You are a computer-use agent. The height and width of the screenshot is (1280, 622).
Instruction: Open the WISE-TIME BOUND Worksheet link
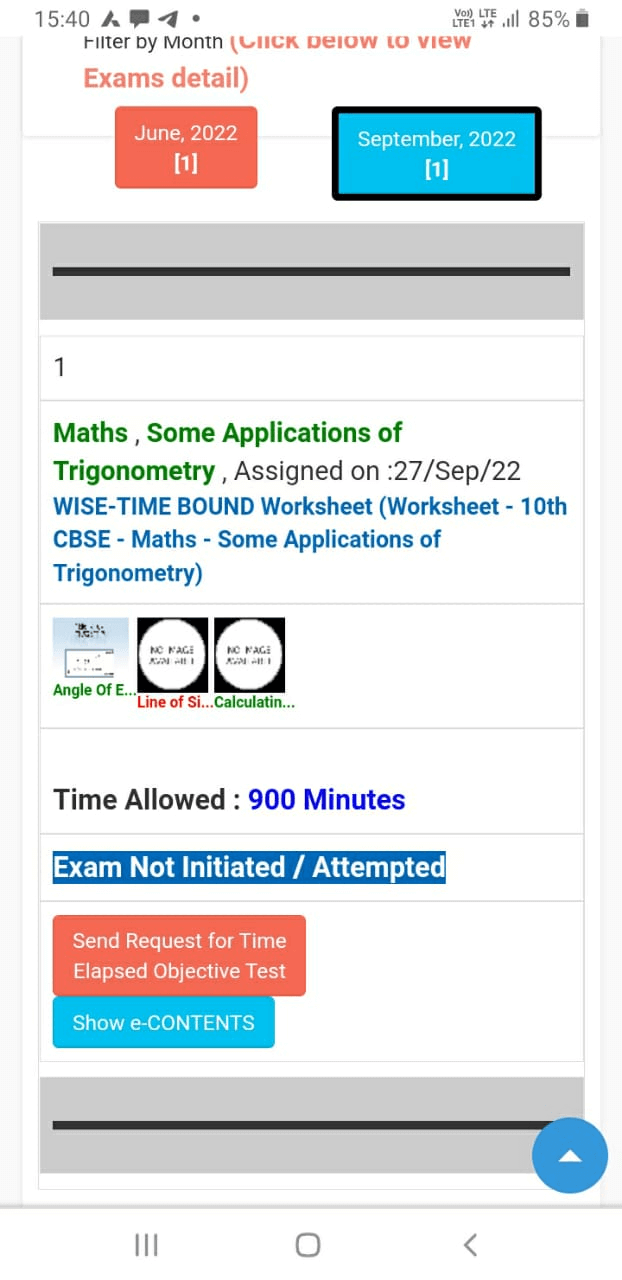[x=309, y=539]
